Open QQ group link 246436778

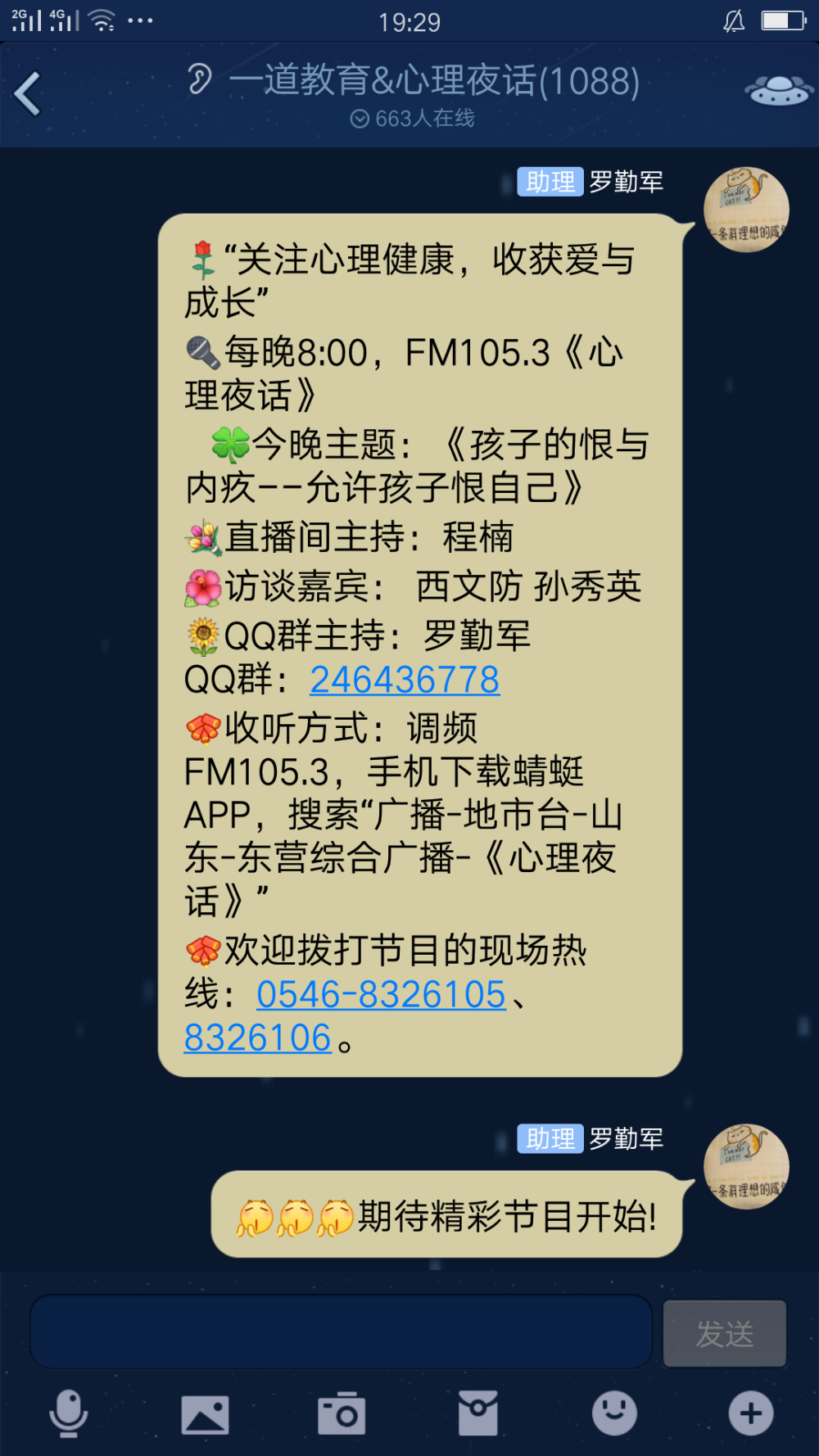[405, 680]
